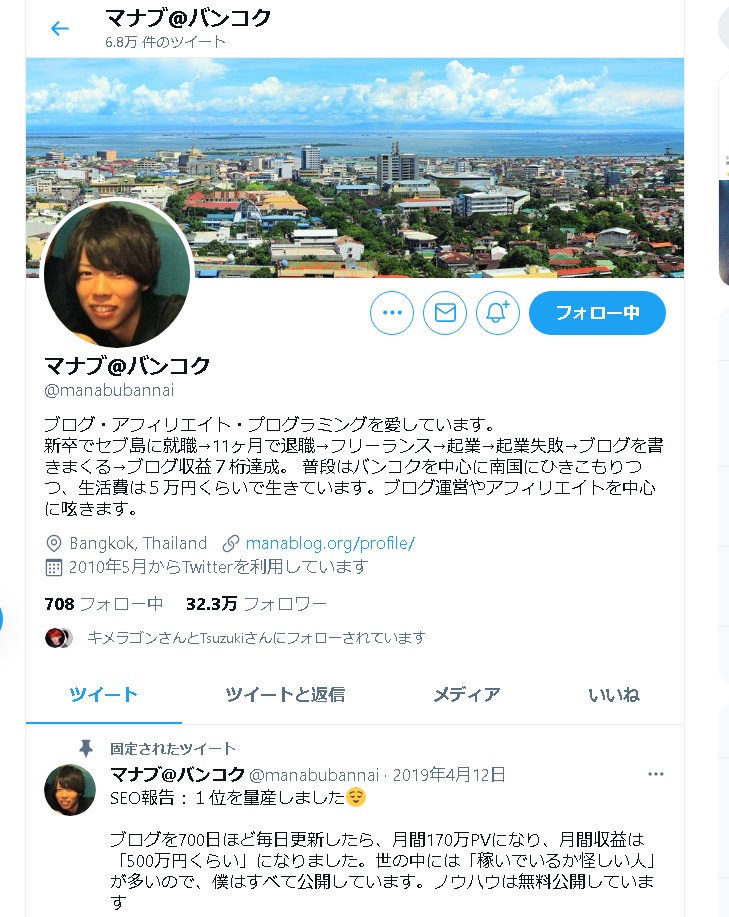This screenshot has height=917, width=729.
Task: Switch to the いいね tab
Action: 613,694
